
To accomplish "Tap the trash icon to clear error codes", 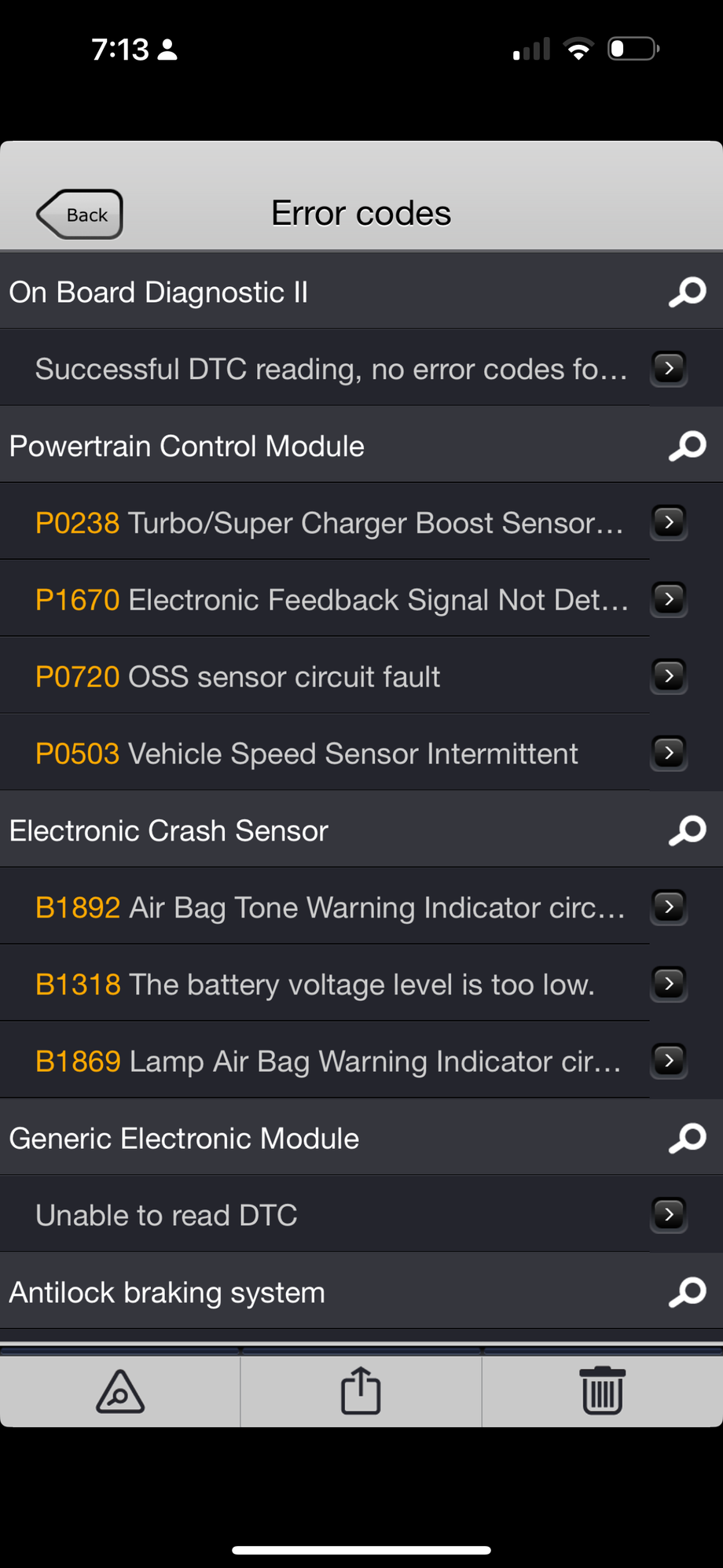I will click(602, 1390).
